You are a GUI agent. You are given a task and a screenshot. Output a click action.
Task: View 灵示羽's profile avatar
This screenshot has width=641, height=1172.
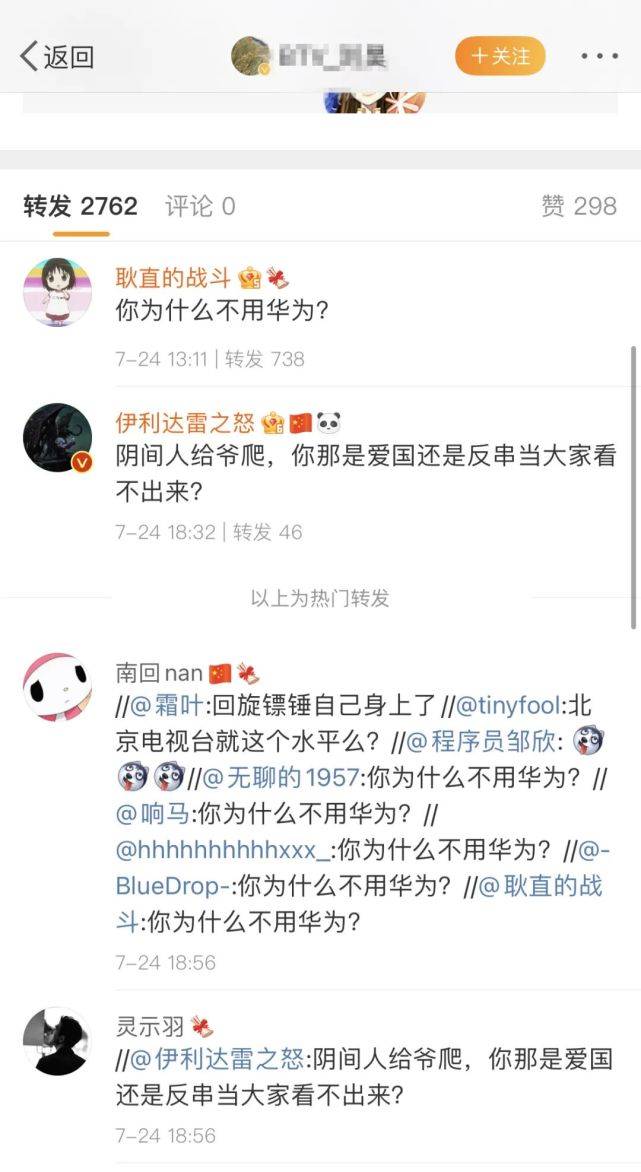coord(57,1041)
